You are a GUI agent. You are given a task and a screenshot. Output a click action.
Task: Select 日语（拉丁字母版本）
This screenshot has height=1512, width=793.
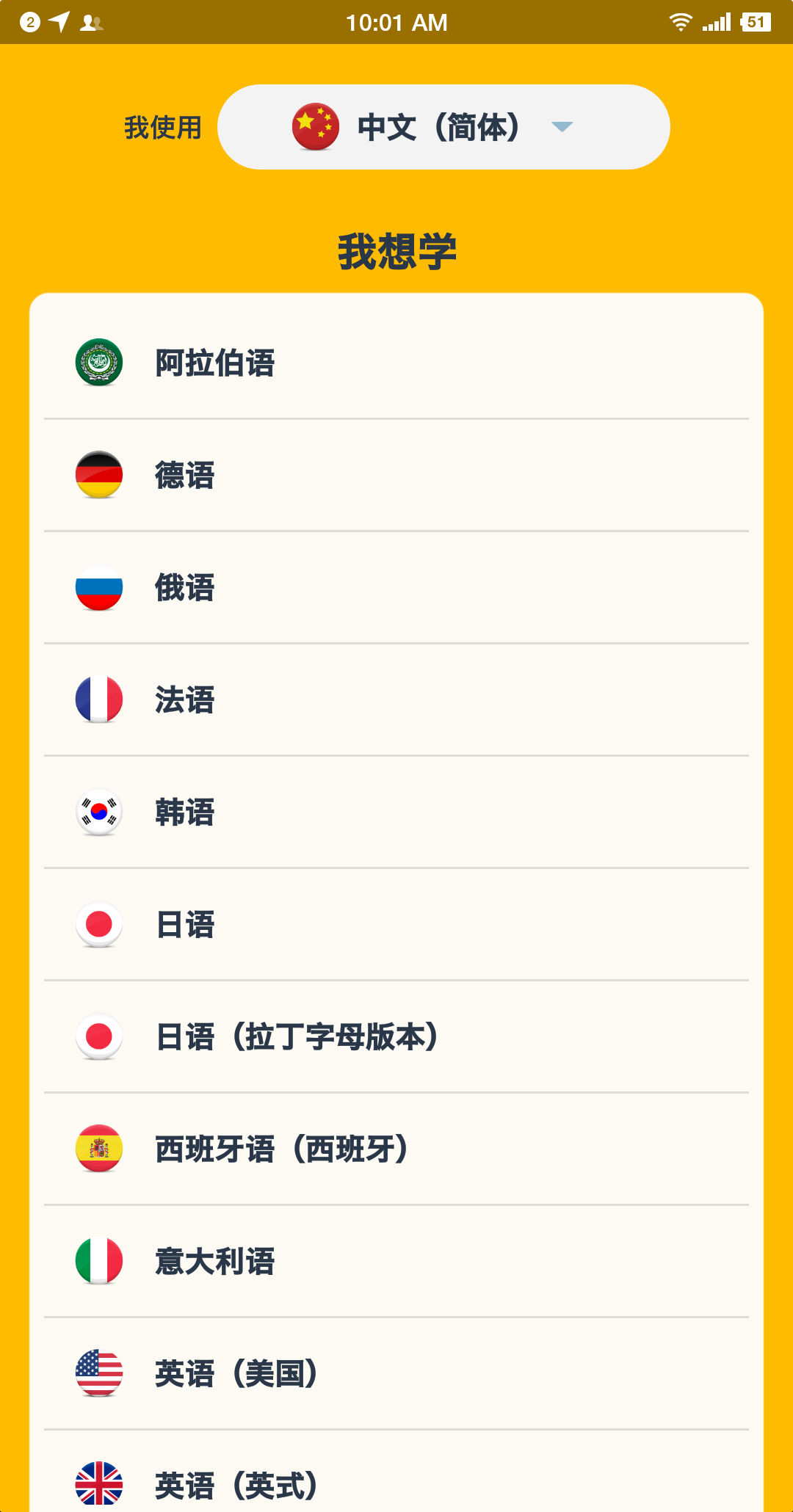pos(297,1036)
